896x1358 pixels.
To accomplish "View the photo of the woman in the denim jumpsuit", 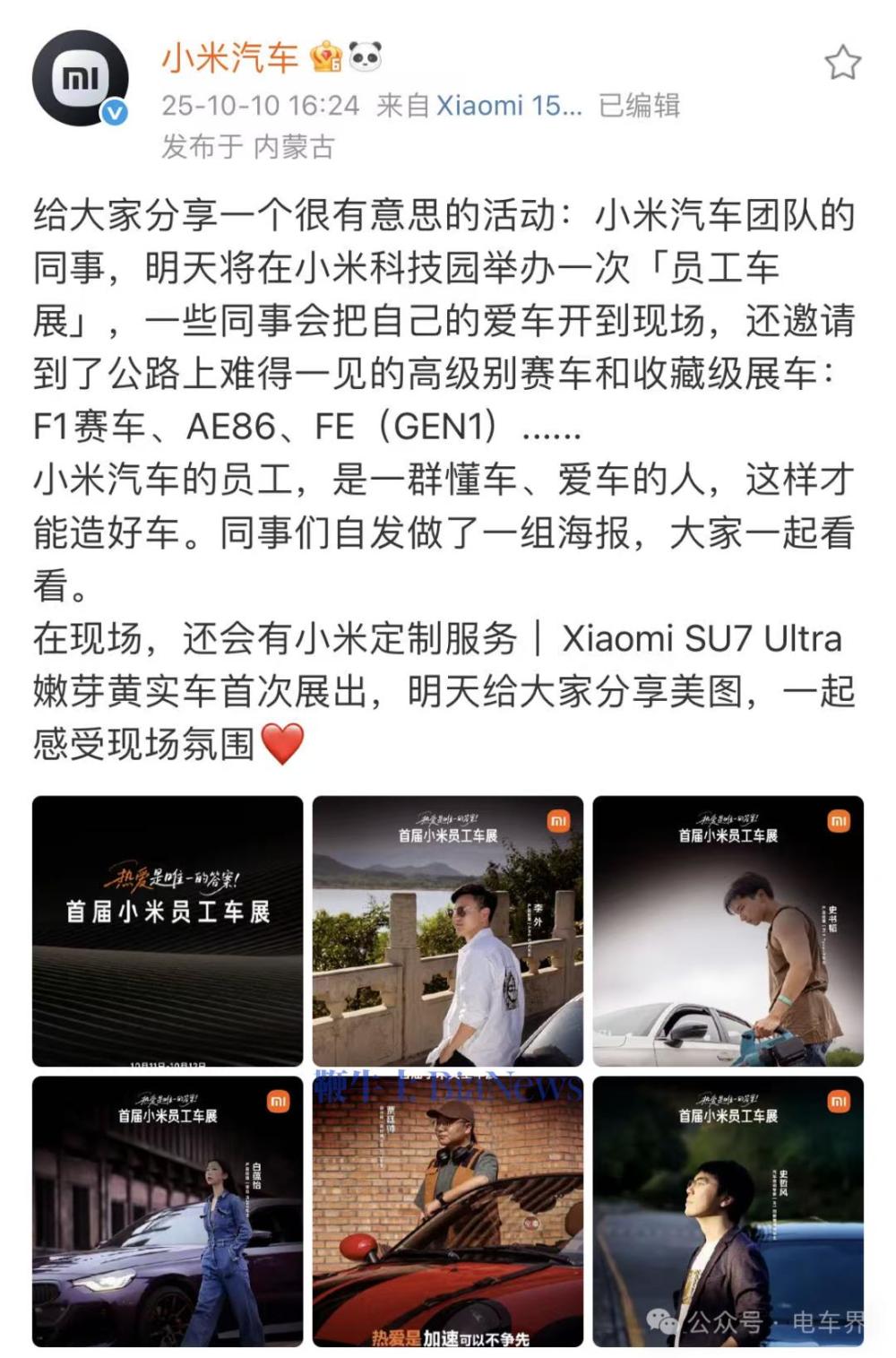I will click(x=168, y=1211).
